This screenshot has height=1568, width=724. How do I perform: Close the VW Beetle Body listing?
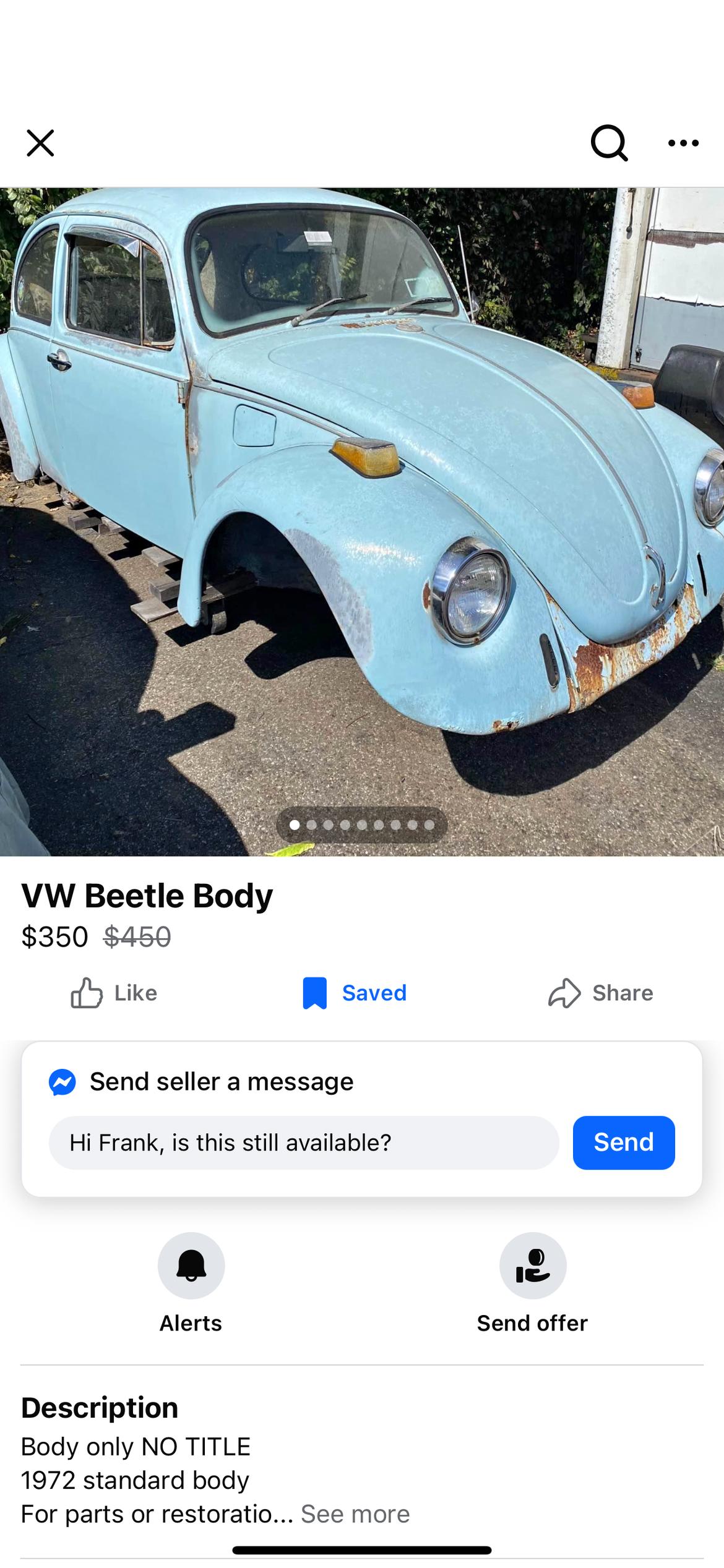tap(40, 144)
